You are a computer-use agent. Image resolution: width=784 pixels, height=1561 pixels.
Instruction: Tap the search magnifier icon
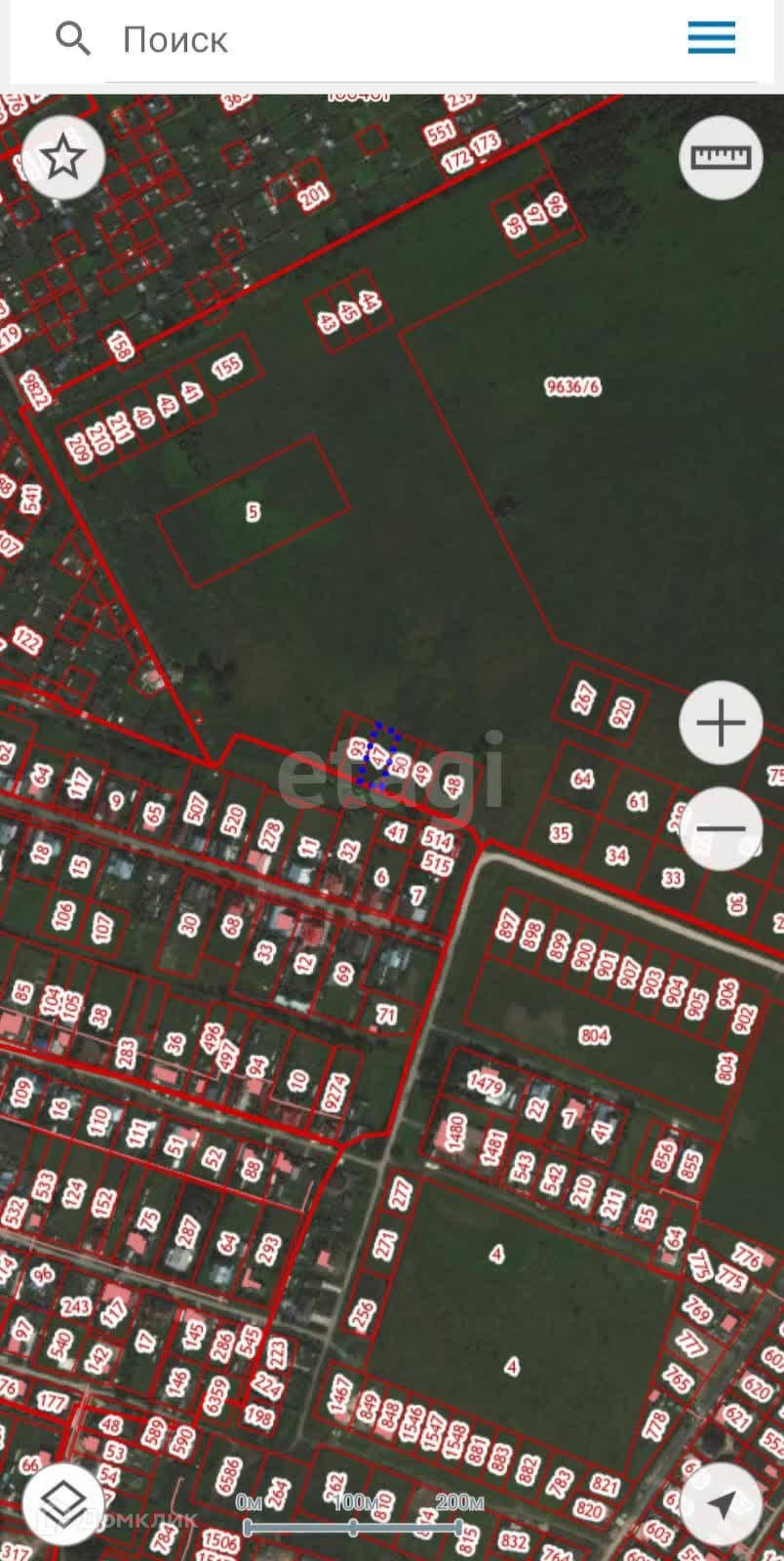(73, 40)
